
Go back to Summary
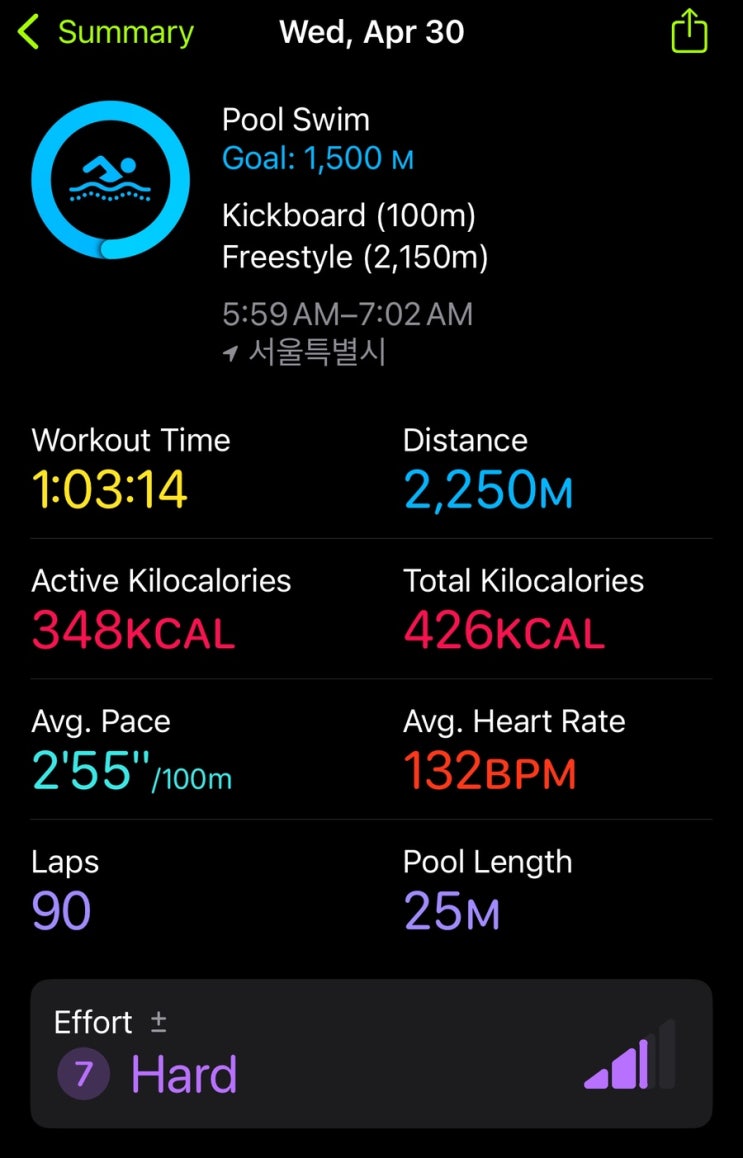pos(105,33)
